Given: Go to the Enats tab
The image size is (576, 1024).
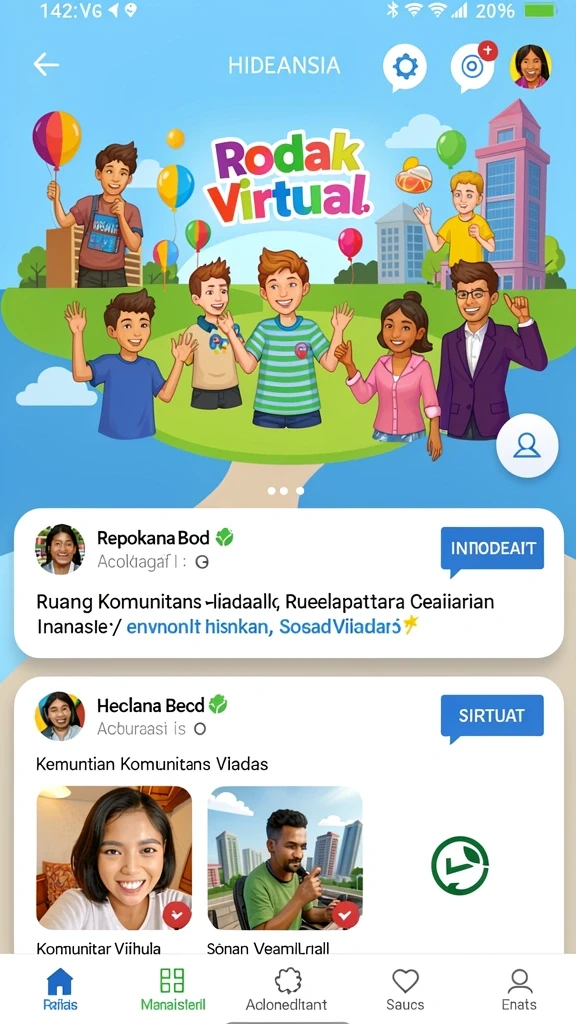Looking at the screenshot, I should click(519, 989).
